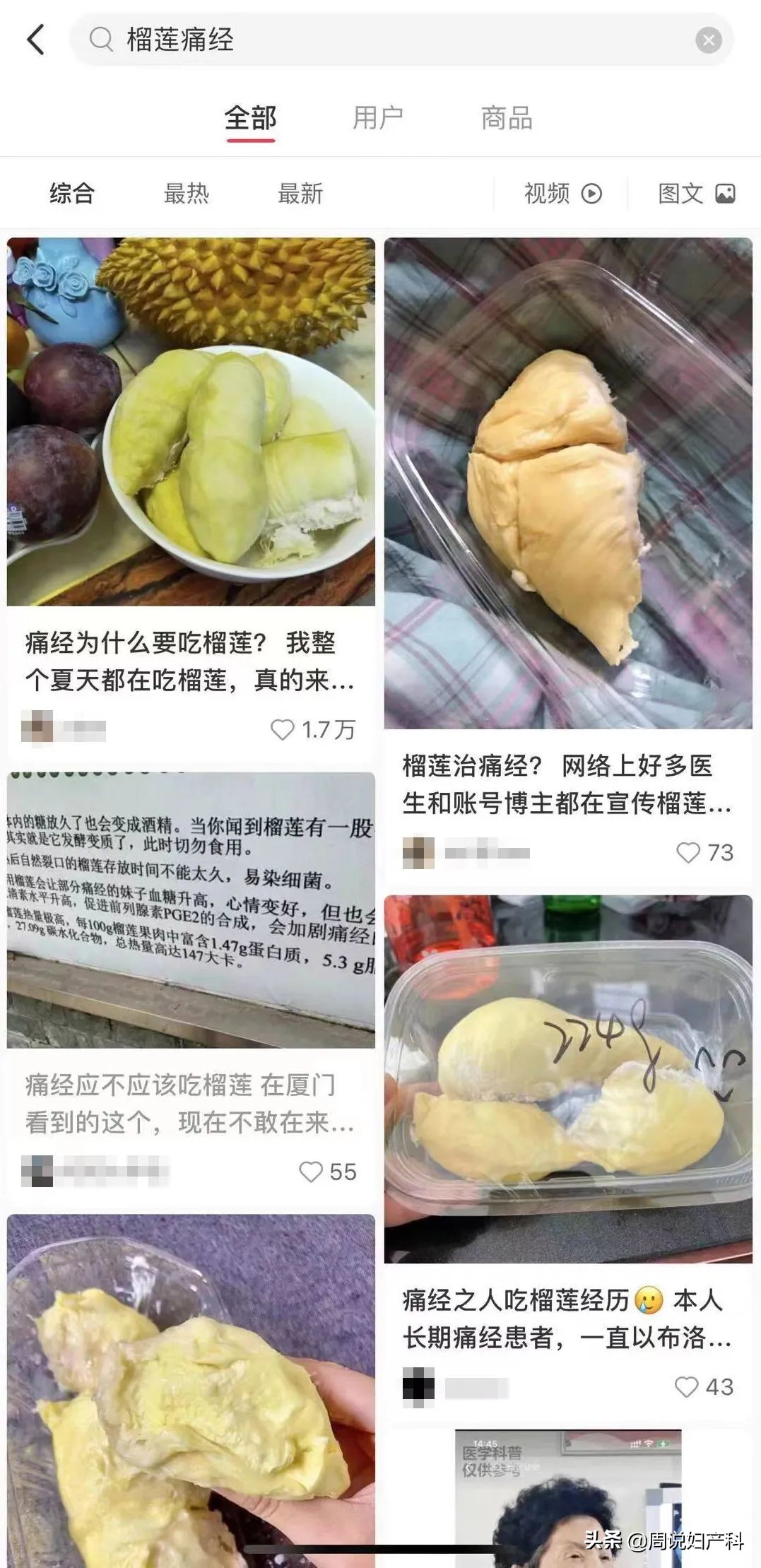The width and height of the screenshot is (761, 1568).
Task: Click the play icon next to 视频
Action: [x=593, y=192]
